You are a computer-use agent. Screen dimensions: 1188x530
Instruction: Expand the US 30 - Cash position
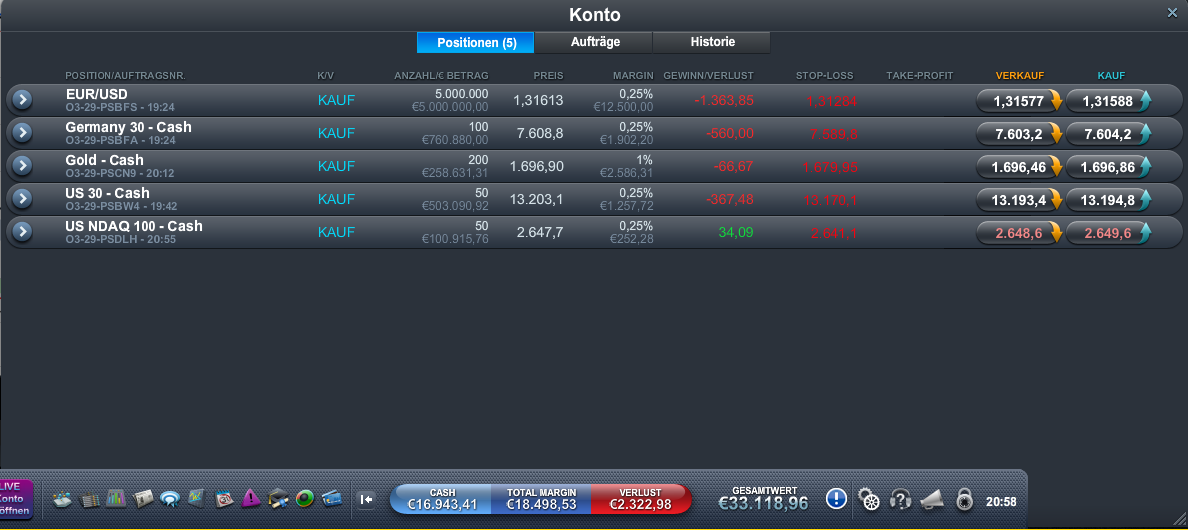(x=22, y=198)
